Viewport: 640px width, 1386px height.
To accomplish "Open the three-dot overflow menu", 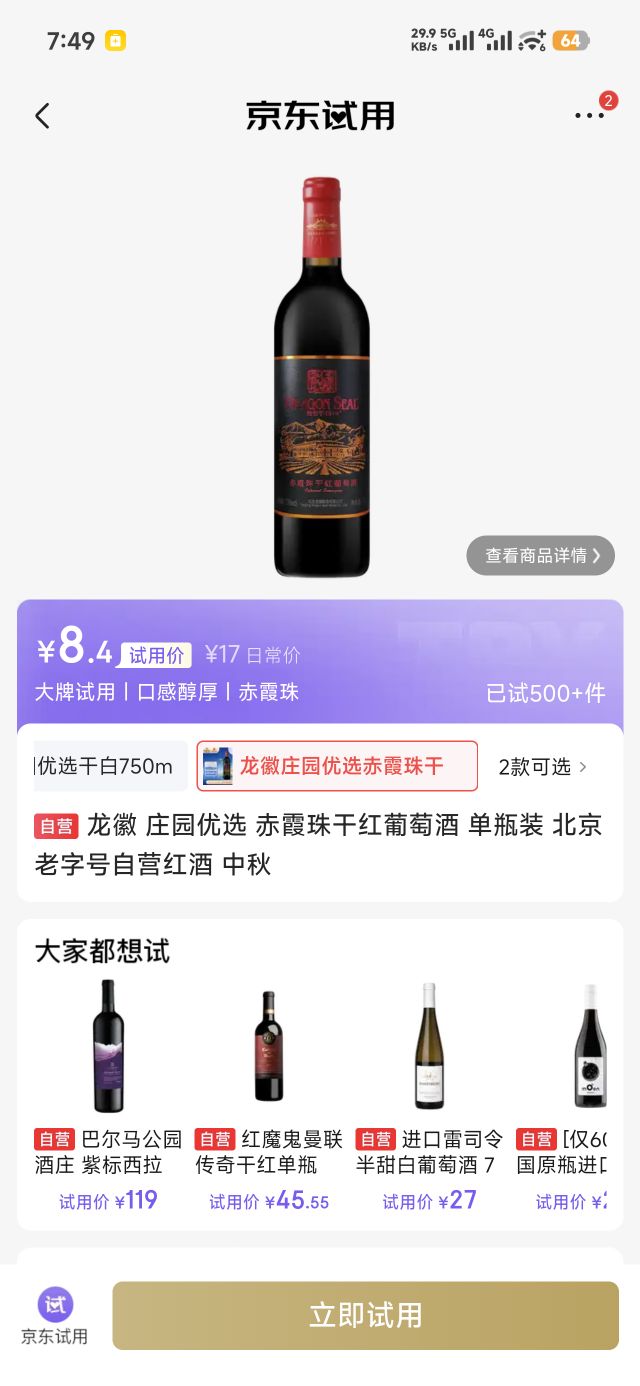I will (590, 116).
